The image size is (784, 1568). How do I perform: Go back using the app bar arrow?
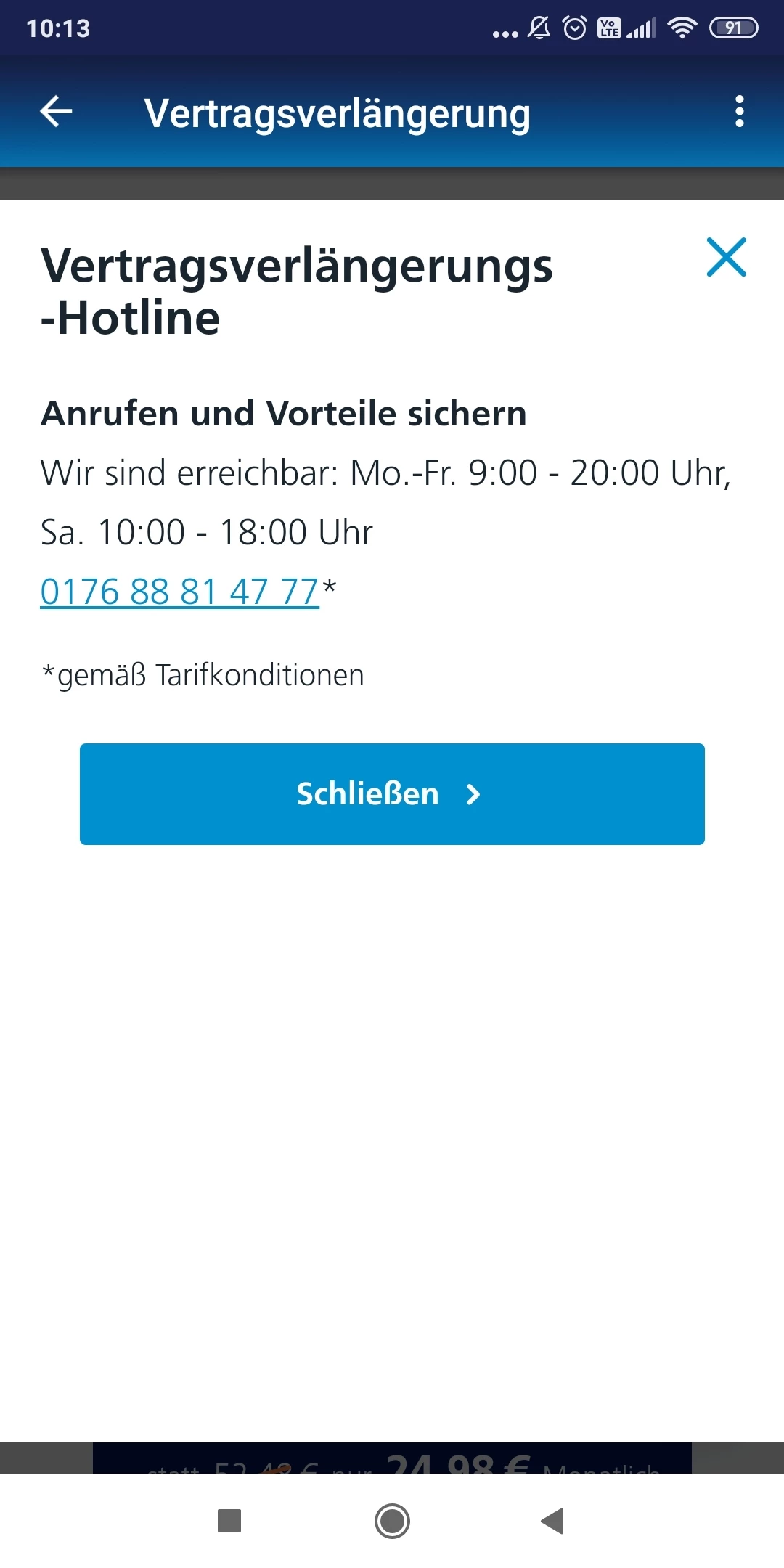56,112
